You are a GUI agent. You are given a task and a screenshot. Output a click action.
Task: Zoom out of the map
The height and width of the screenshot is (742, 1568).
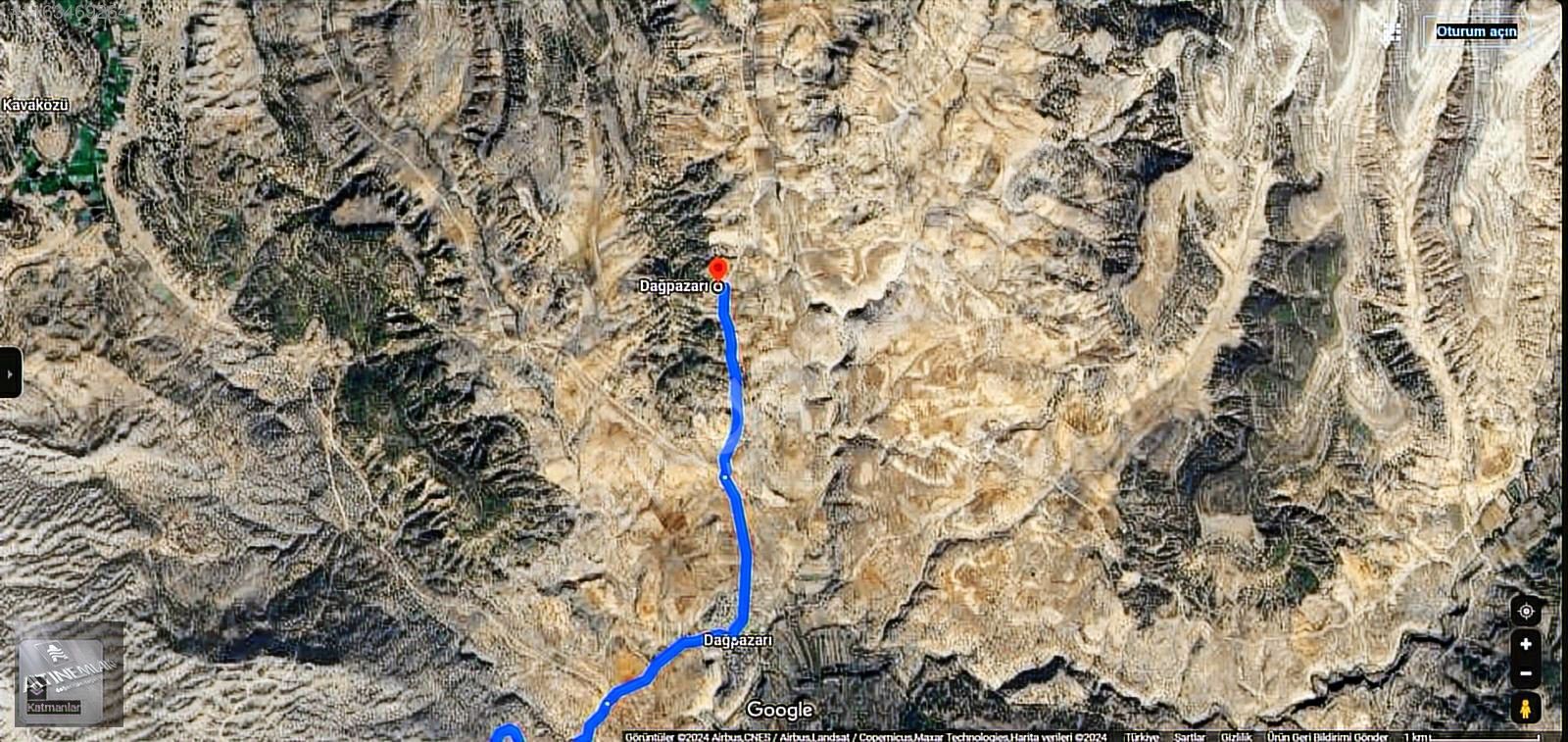[1525, 674]
